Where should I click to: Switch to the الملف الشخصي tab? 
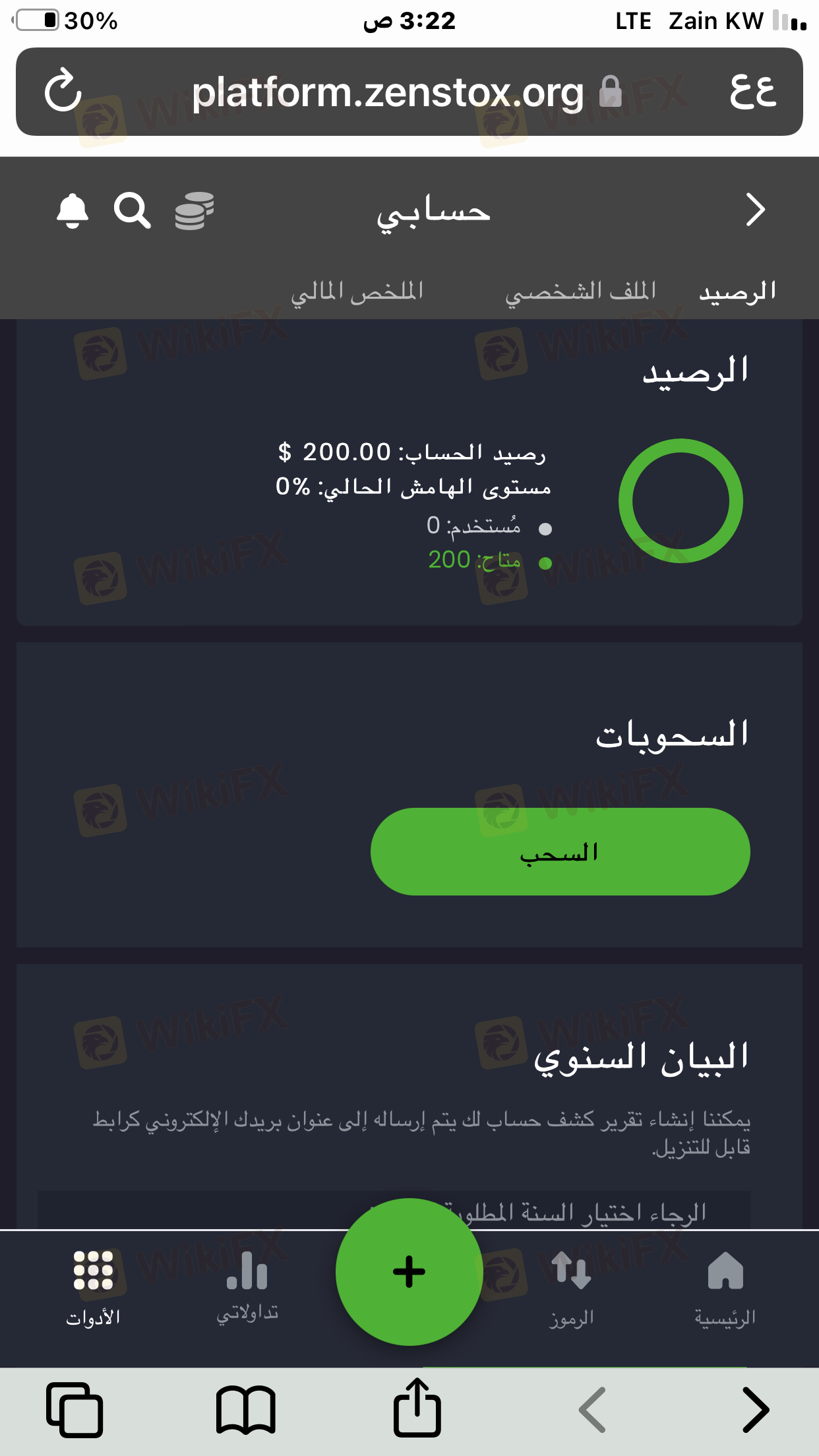click(x=580, y=291)
